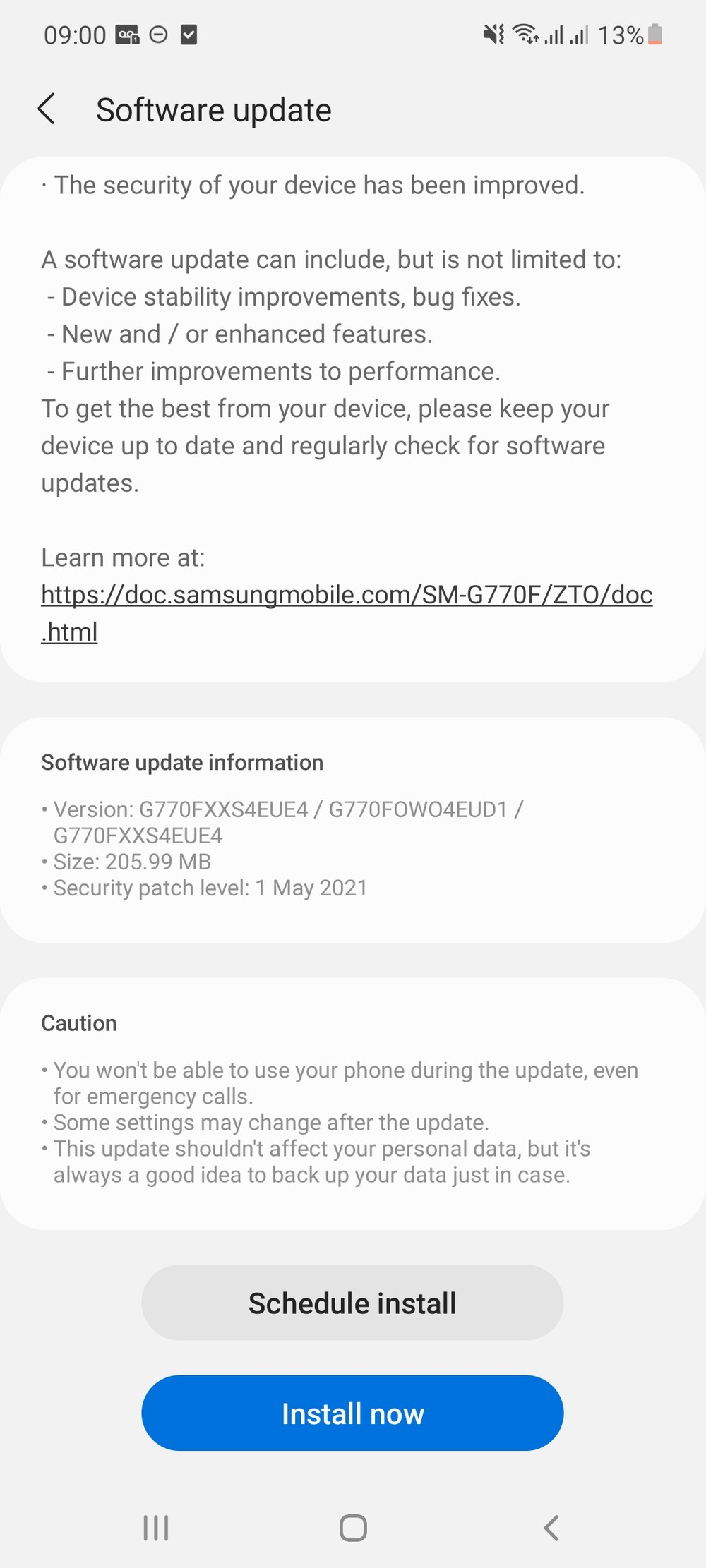Image resolution: width=706 pixels, height=1568 pixels.
Task: Go back from Software update screen
Action: point(47,109)
